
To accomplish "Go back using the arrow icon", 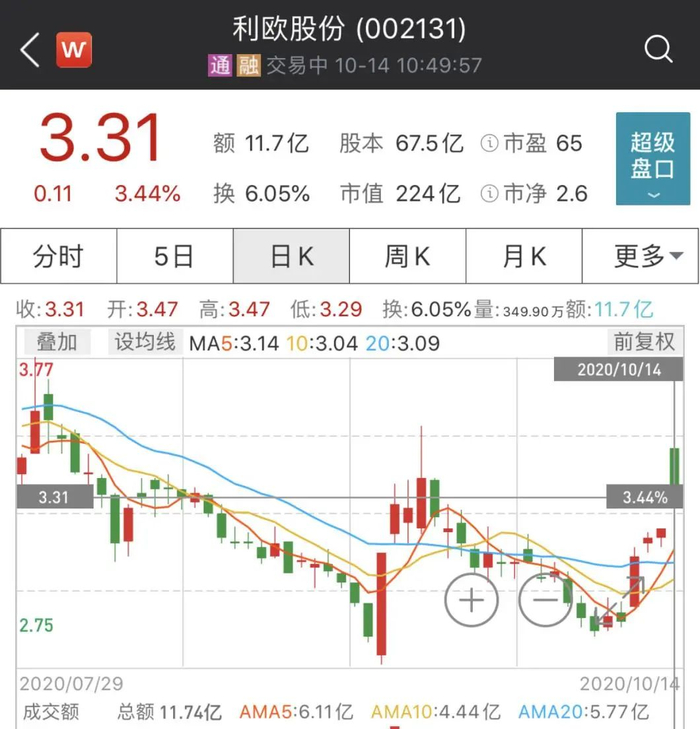I will 29,49.
